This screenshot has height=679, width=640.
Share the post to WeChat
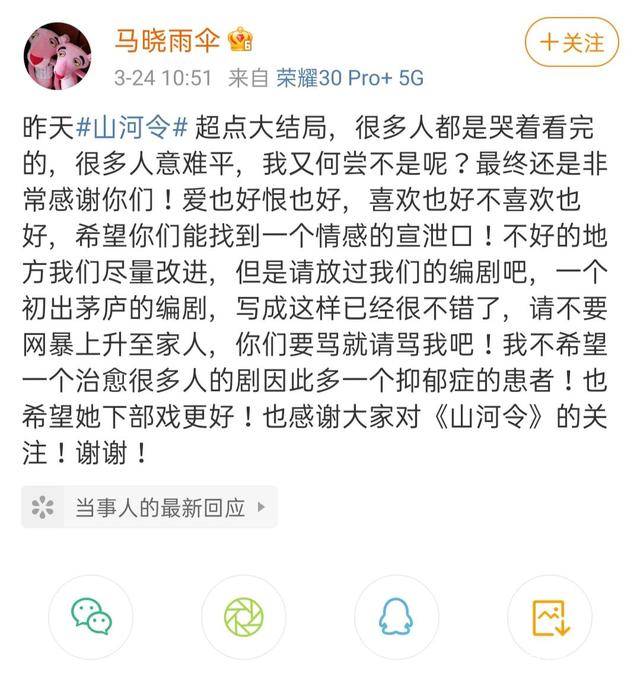[x=91, y=617]
